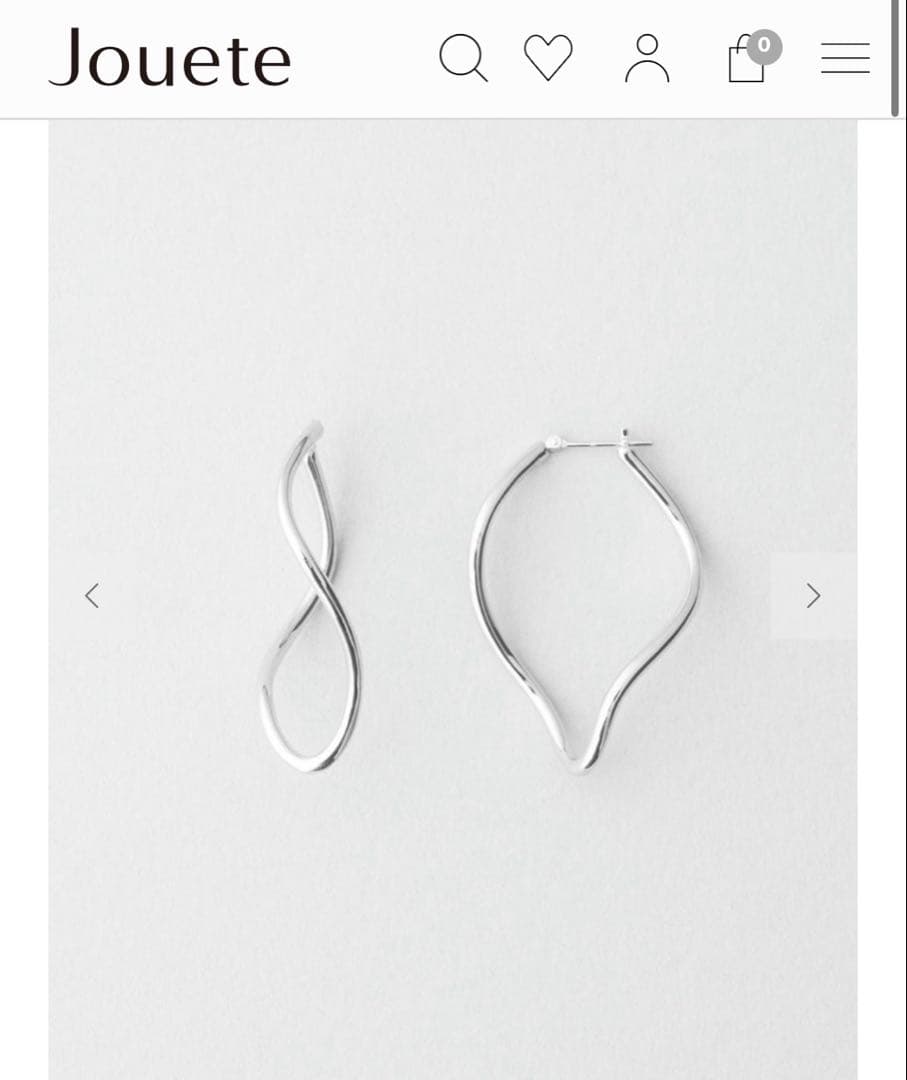The image size is (907, 1080).
Task: Show the previous product image
Action: (x=92, y=596)
